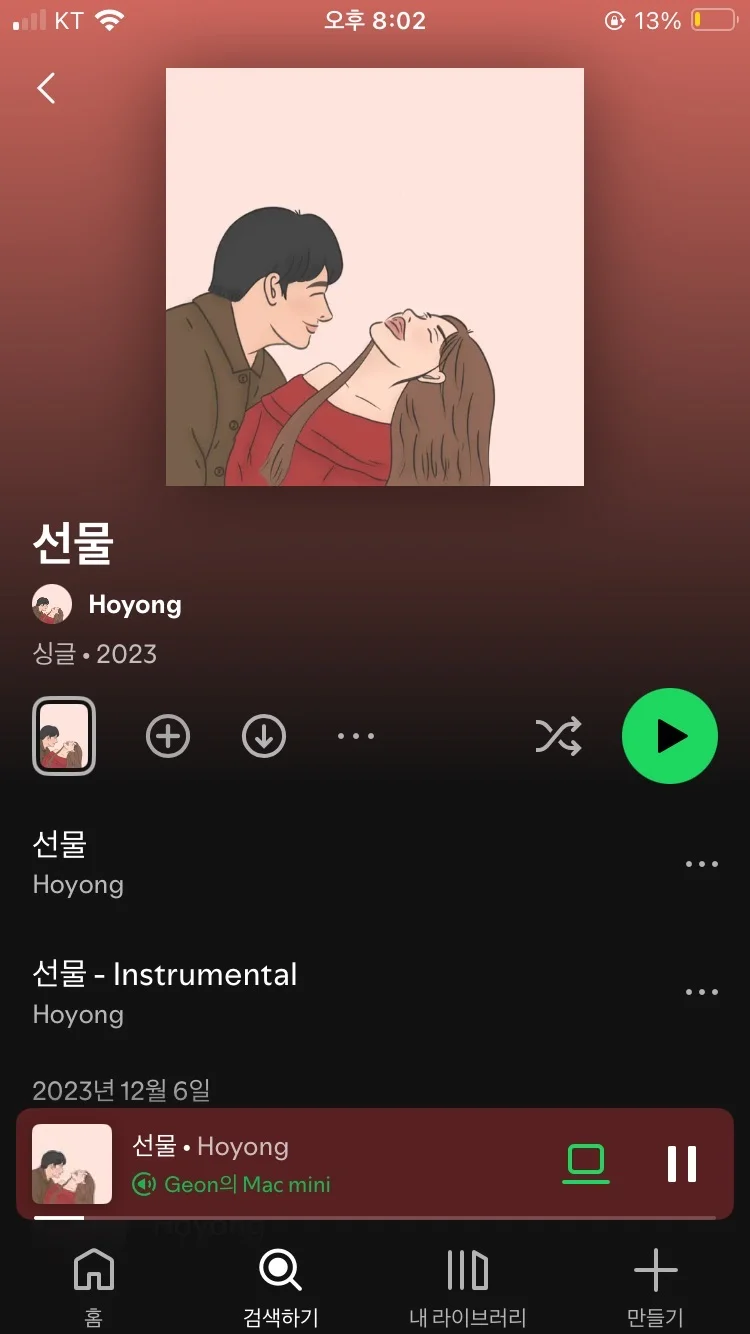This screenshot has height=1334, width=750.
Task: Open the Hoyong artist page
Action: coord(135,604)
